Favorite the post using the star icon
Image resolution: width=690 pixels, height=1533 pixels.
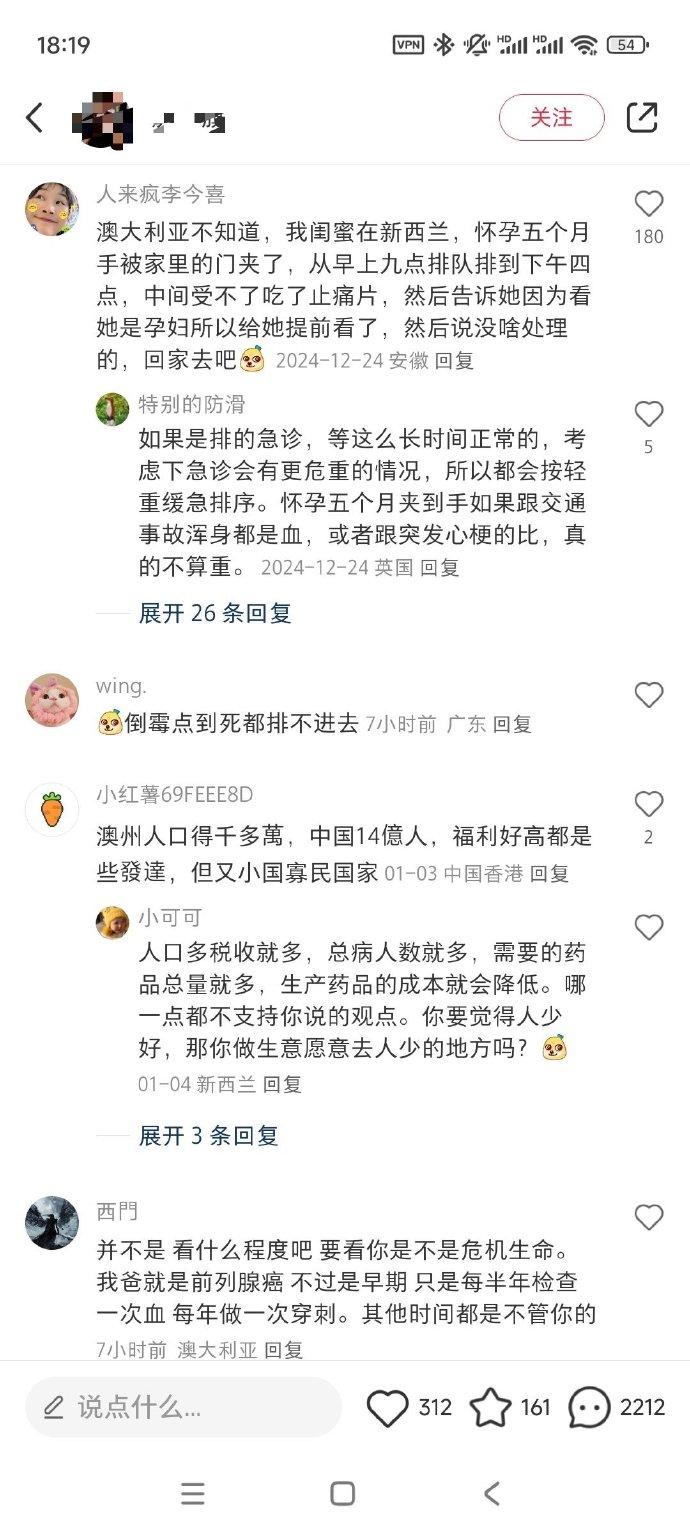[x=491, y=1408]
